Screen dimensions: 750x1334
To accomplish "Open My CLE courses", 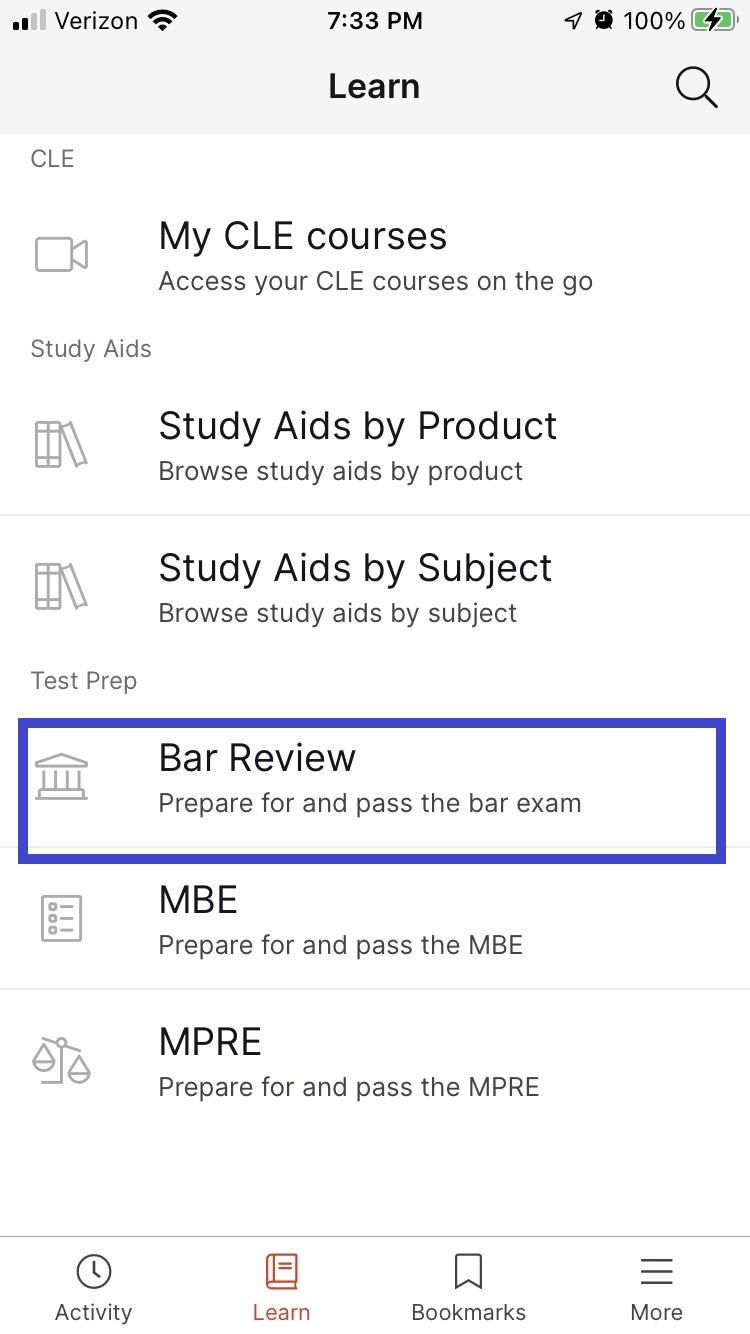I will [375, 255].
